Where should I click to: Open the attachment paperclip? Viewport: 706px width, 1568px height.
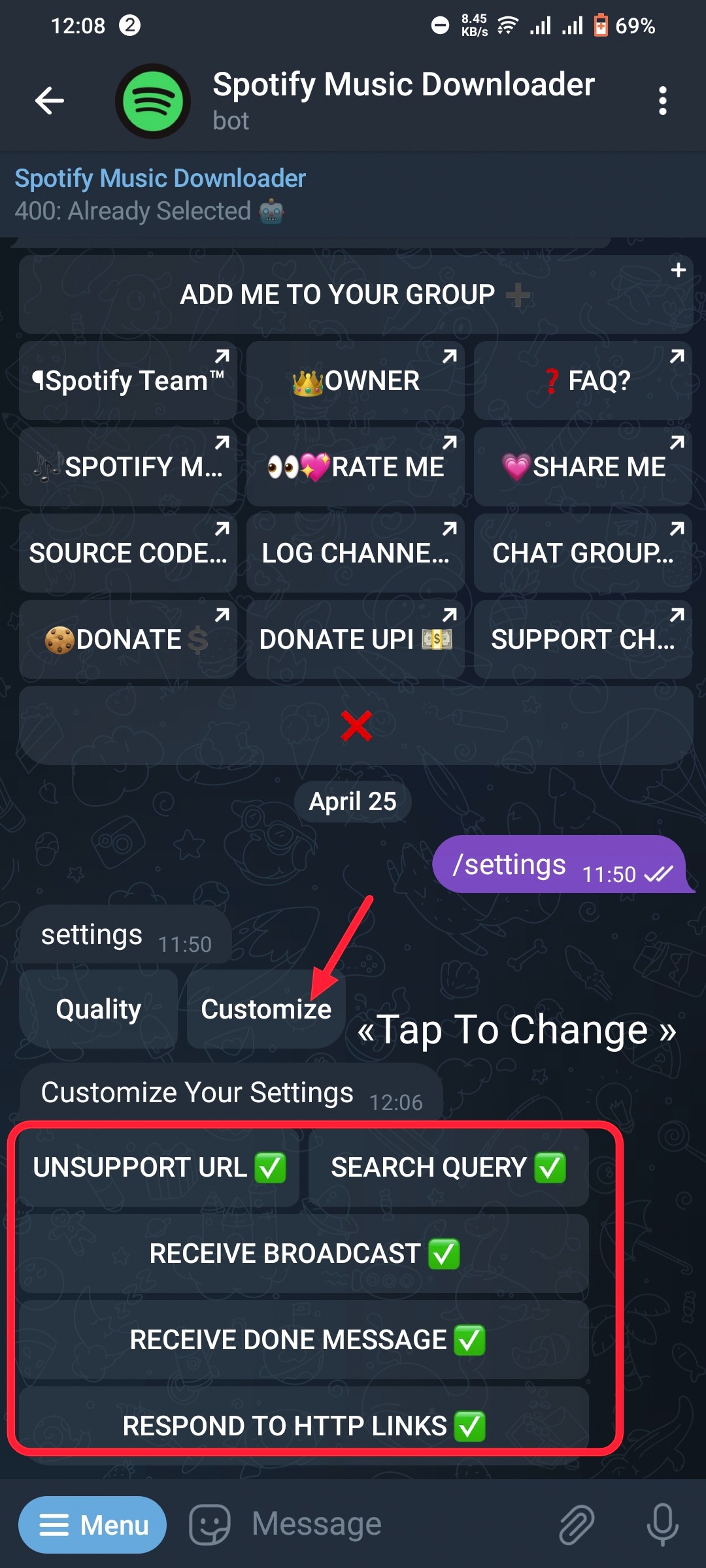tap(576, 1525)
